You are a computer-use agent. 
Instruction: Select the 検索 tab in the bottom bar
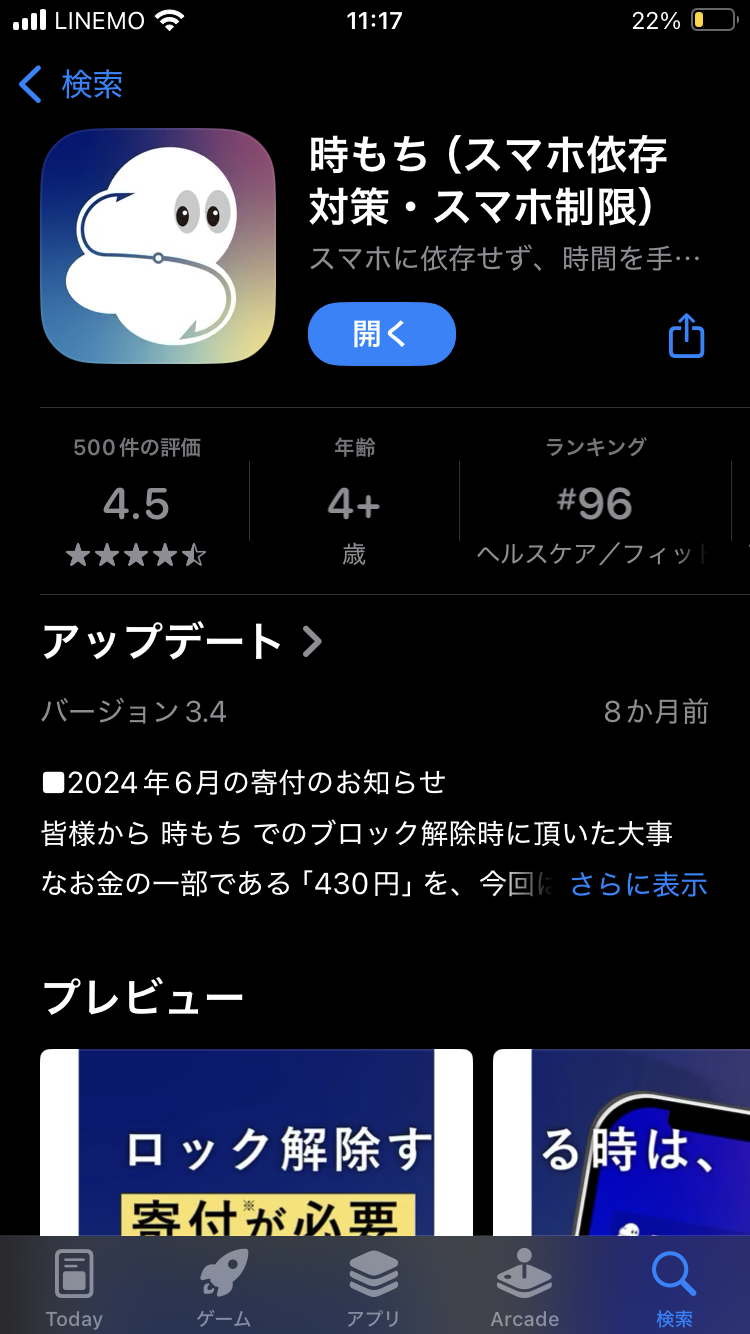(674, 1289)
